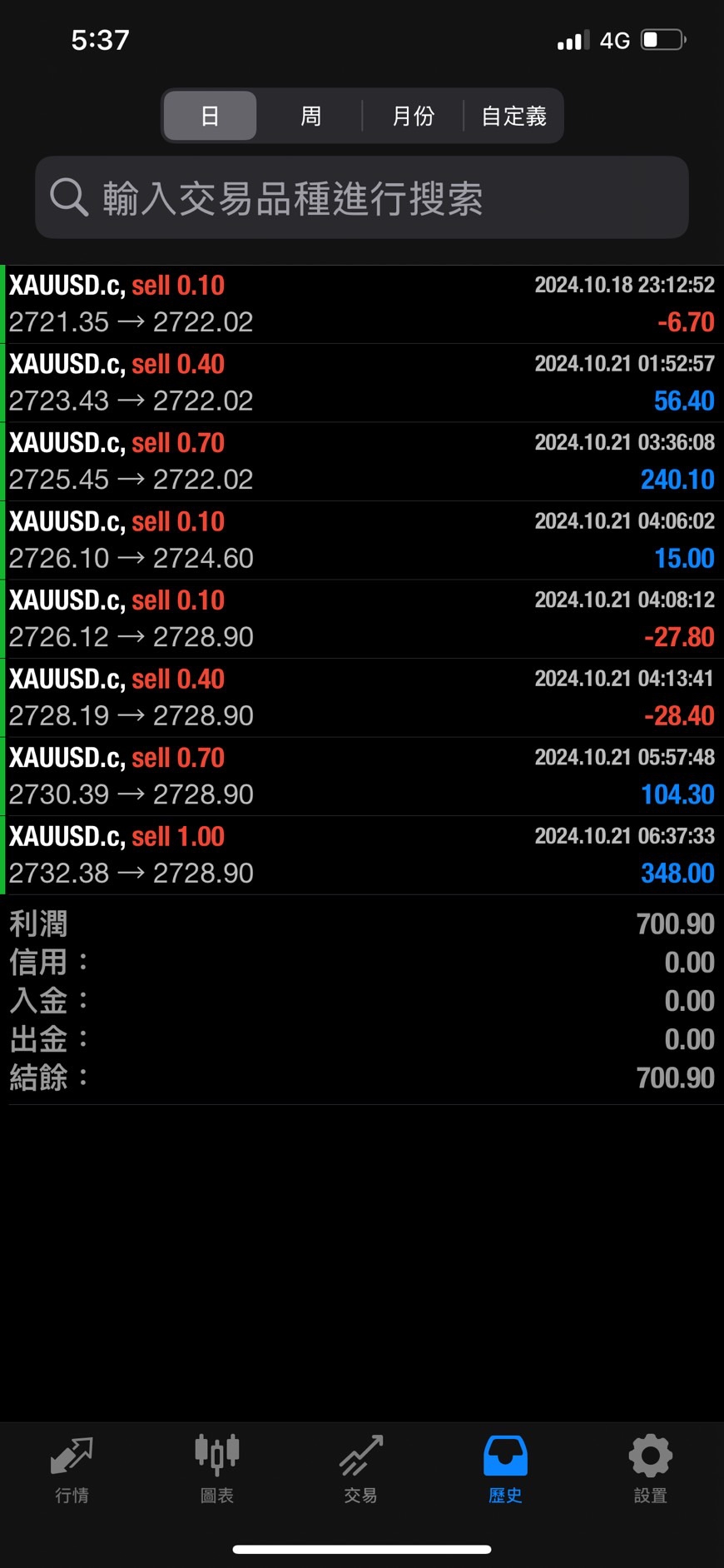
Task: Tap the 利潤 profit total row
Action: point(362,923)
